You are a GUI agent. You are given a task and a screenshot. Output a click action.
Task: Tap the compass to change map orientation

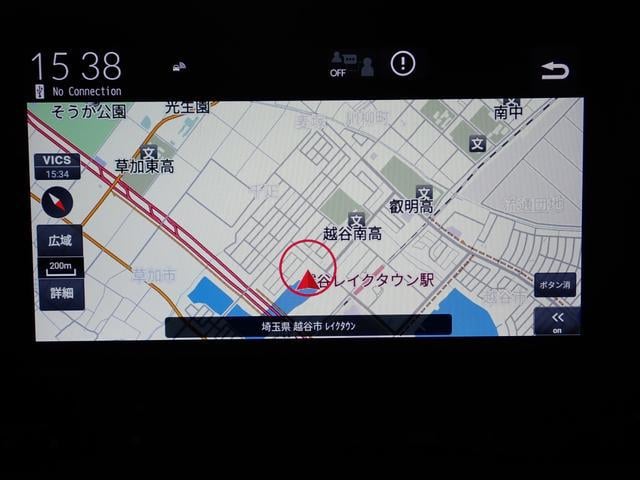pyautogui.click(x=57, y=202)
